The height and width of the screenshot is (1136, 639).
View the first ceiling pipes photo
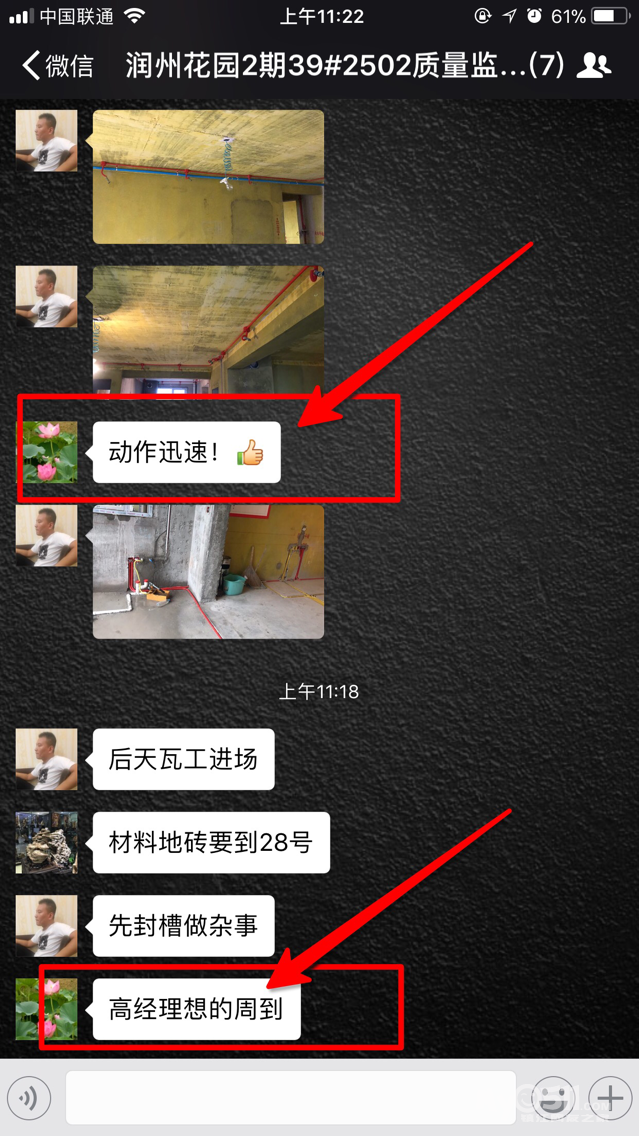pos(208,177)
